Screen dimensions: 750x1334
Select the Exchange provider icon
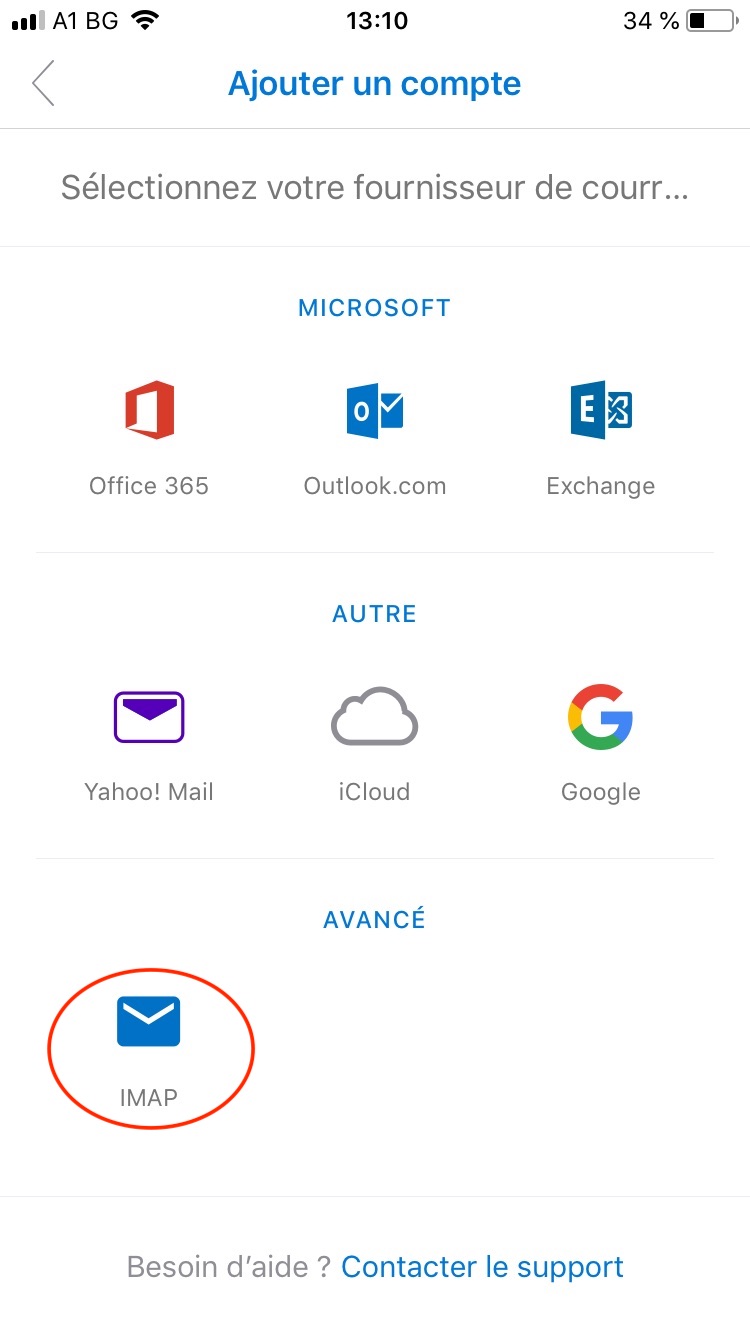click(x=600, y=408)
